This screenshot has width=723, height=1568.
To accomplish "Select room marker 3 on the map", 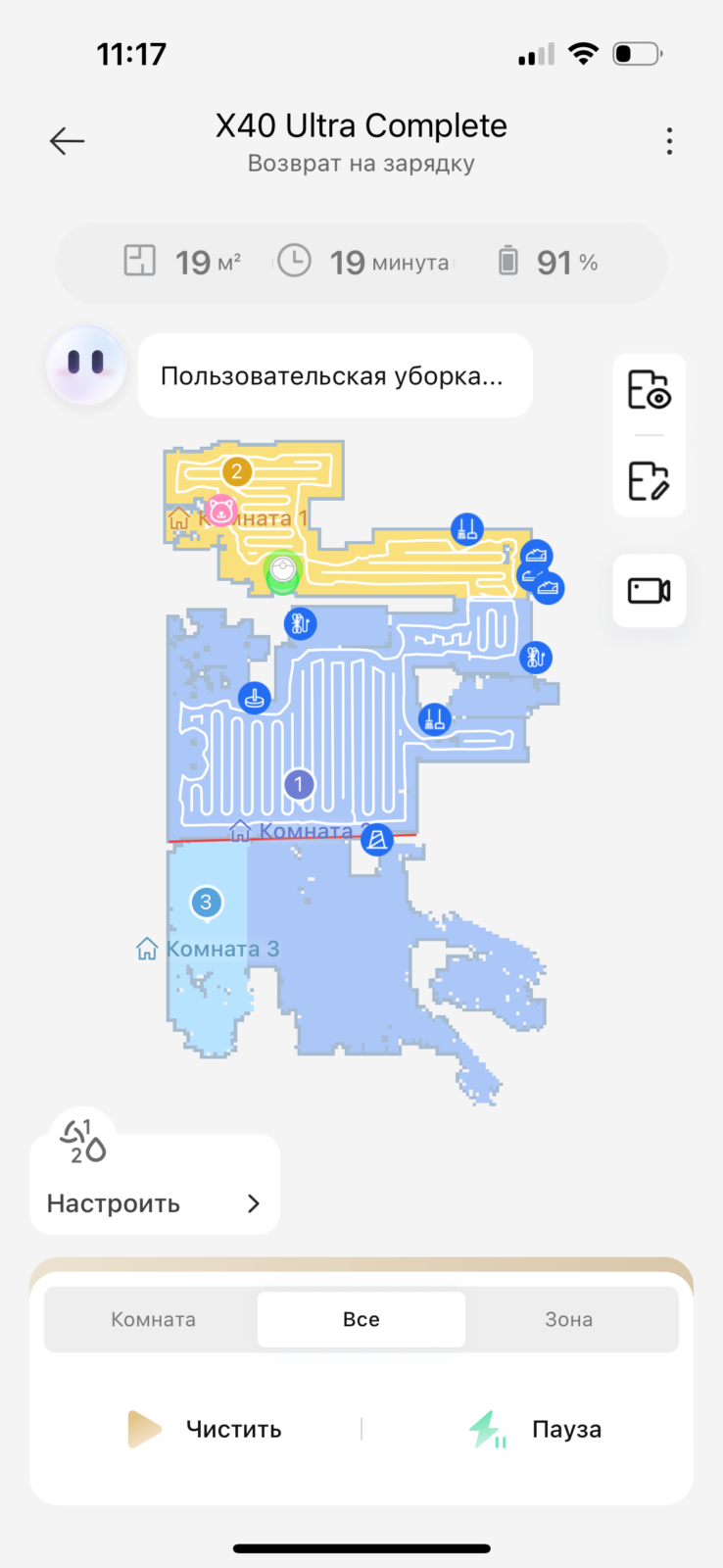I will point(206,903).
